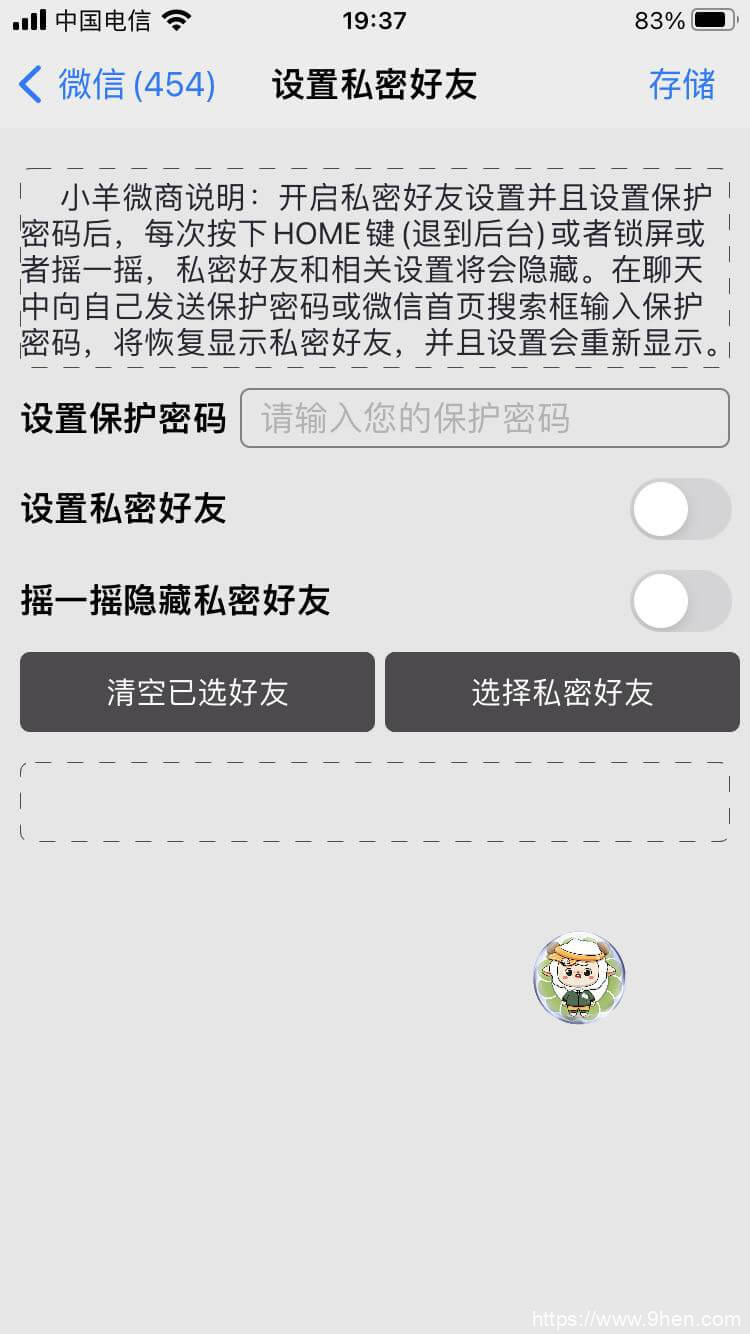This screenshot has height=1334, width=750.
Task: Open 选择私密好友 picker
Action: click(562, 692)
